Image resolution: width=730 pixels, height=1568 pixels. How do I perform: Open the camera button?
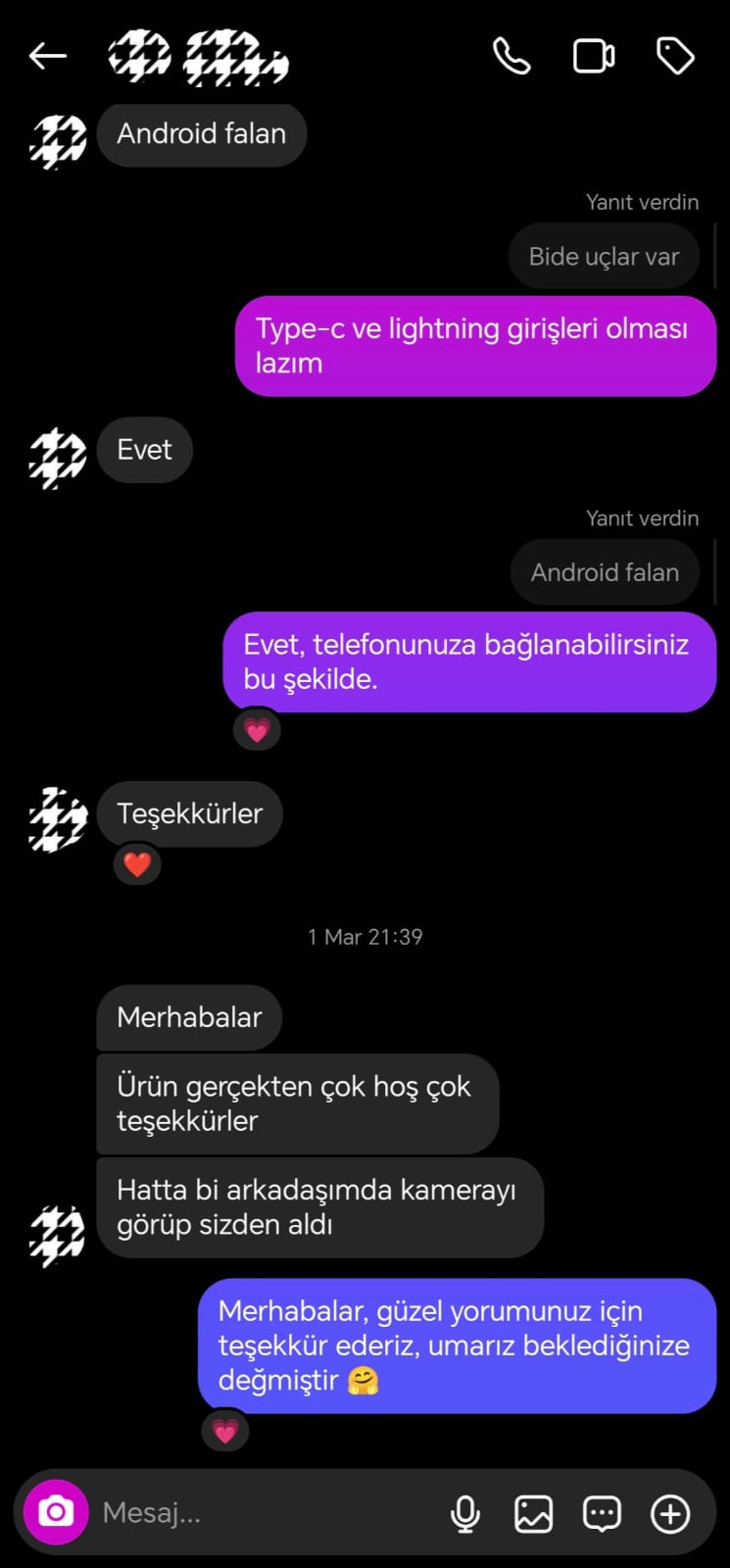[56, 1512]
